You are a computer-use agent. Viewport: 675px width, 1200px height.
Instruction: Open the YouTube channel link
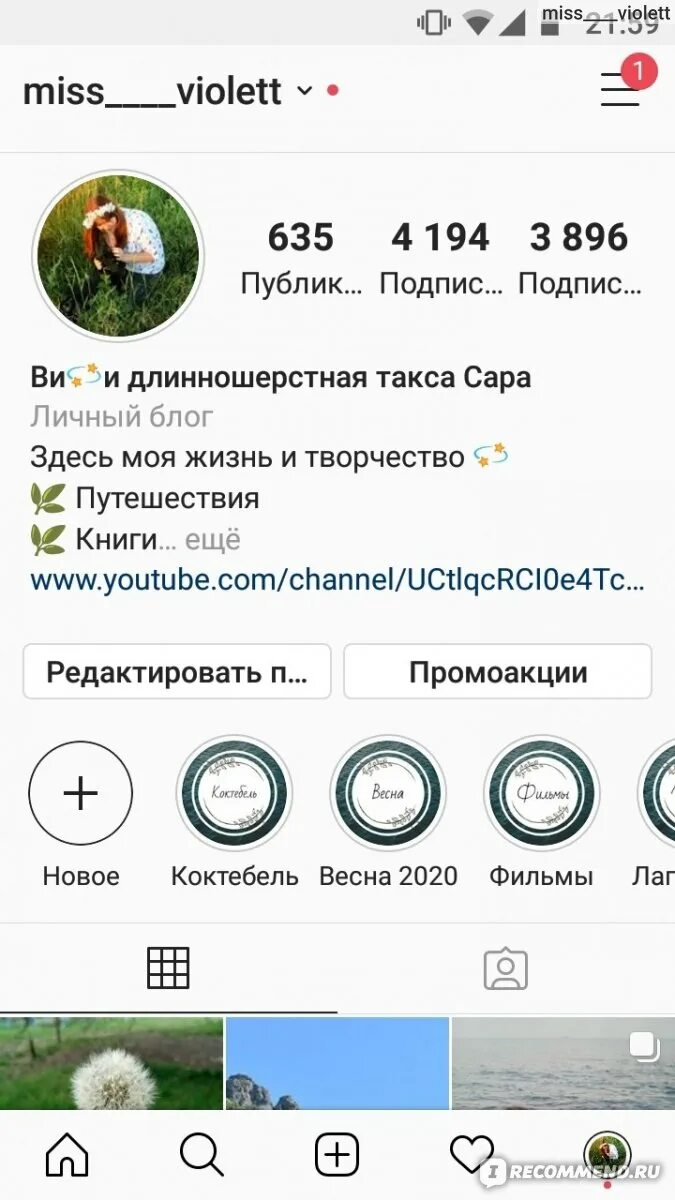coord(337,579)
